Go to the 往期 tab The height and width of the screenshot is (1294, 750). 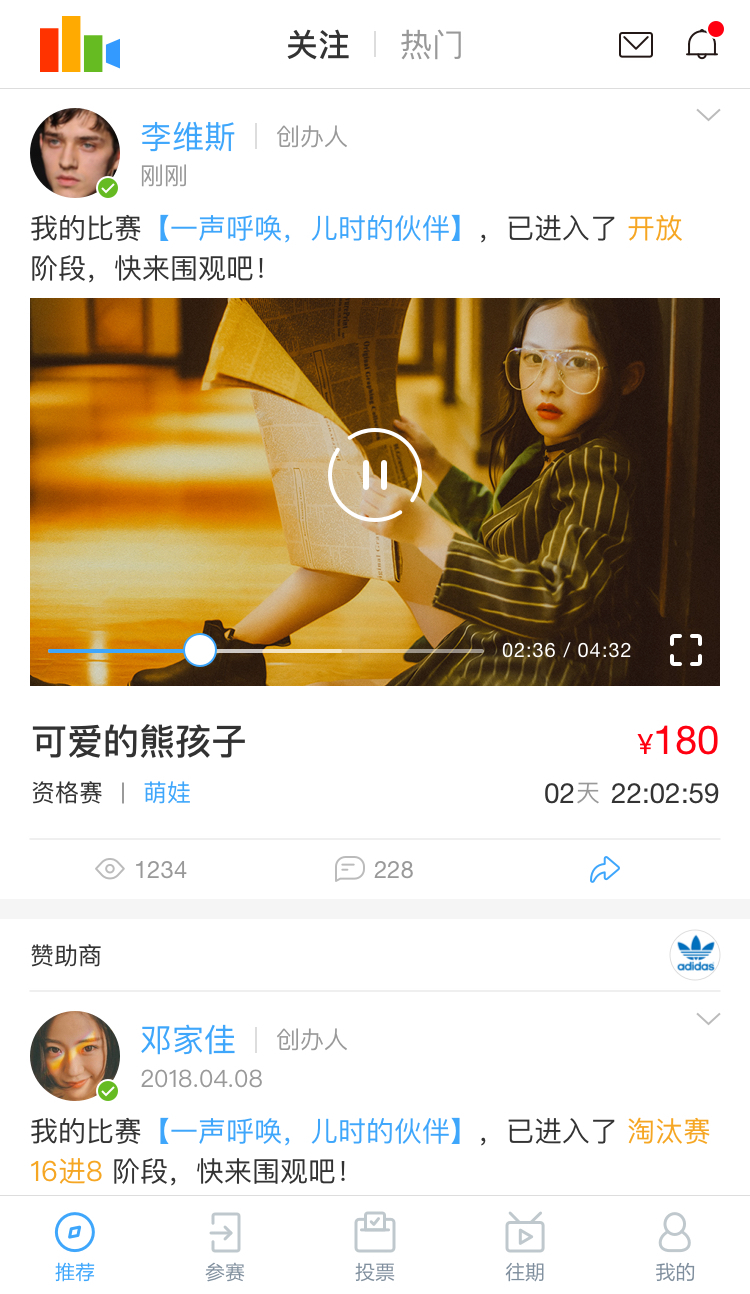[x=525, y=1247]
